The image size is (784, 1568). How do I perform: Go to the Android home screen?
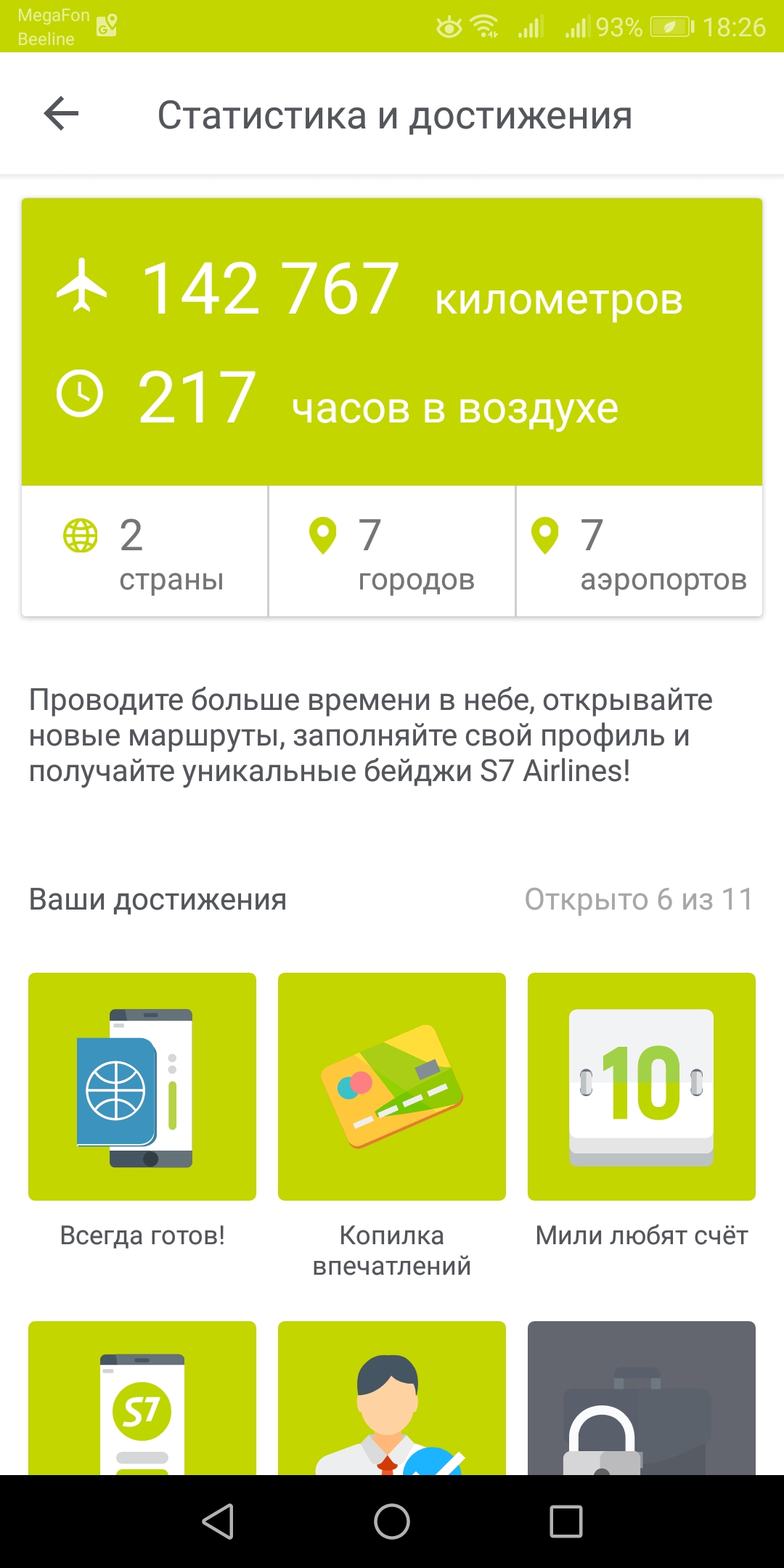click(392, 1522)
